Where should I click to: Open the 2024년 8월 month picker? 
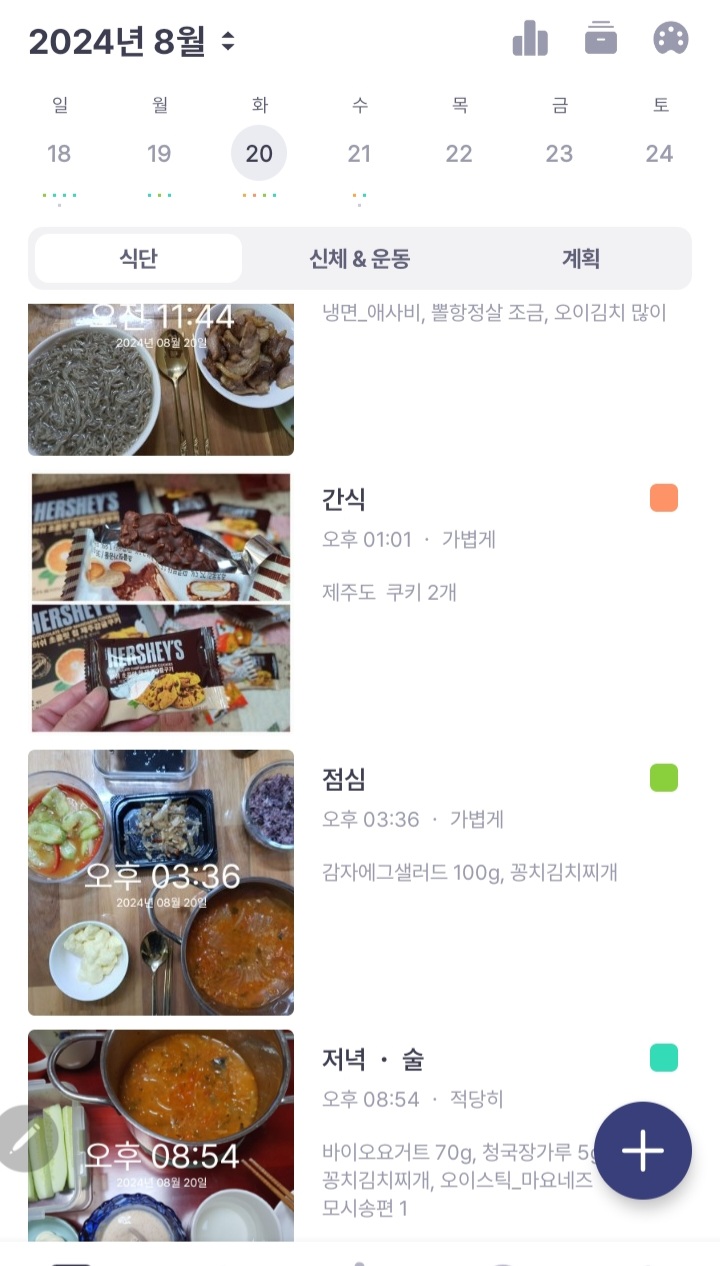pos(132,42)
